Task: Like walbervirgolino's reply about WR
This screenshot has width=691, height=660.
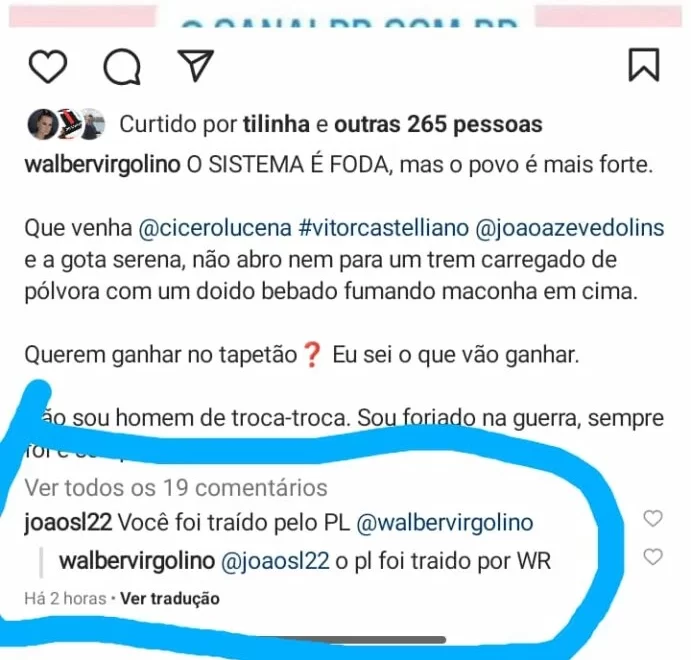Action: [x=653, y=557]
